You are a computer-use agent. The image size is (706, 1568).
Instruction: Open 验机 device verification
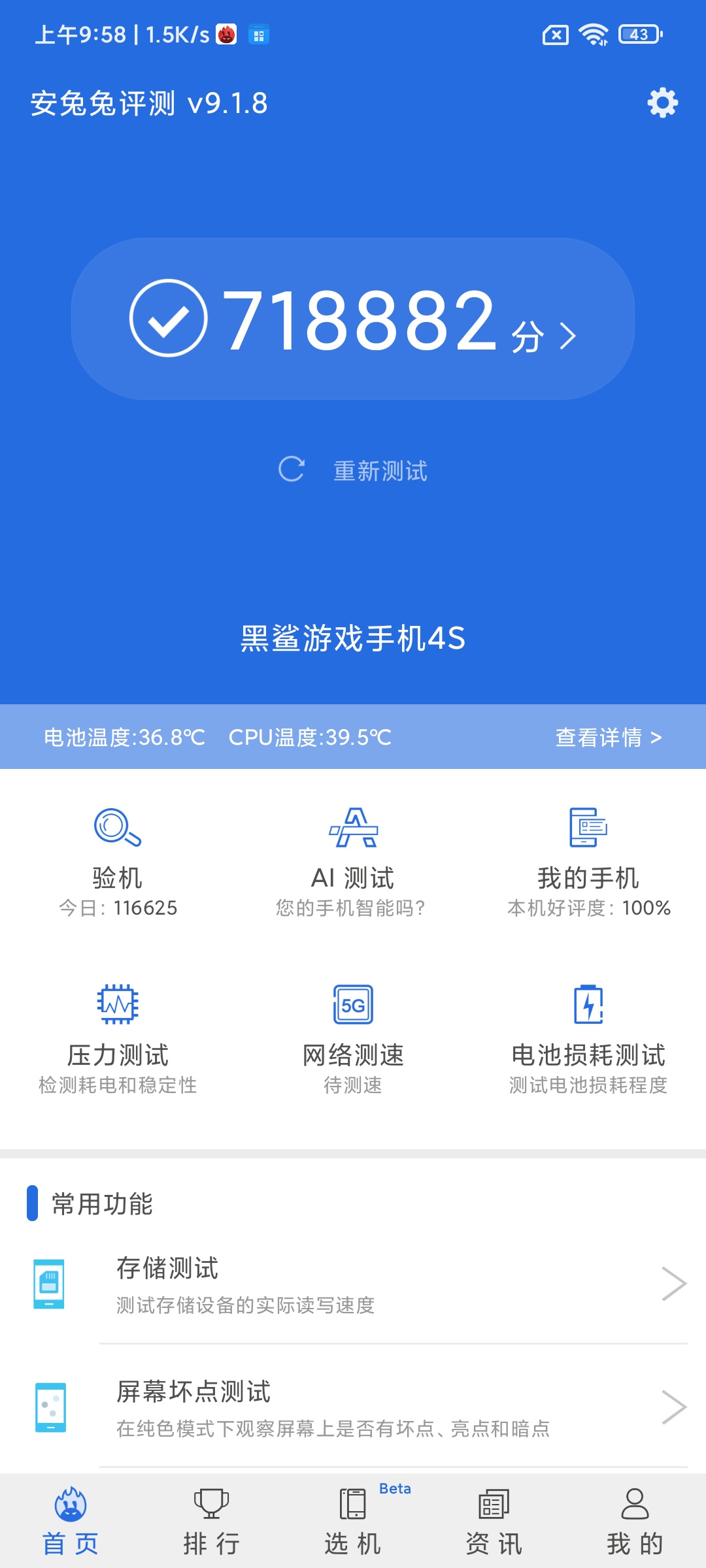click(118, 862)
